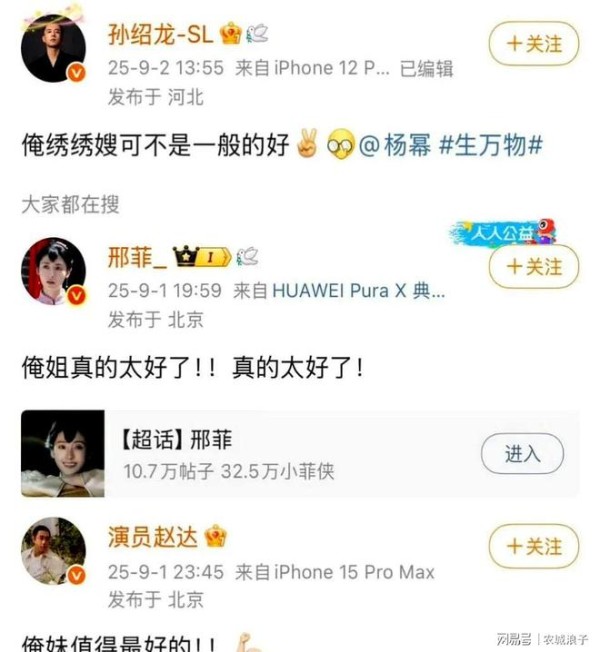
Task: Tap the 进入 button for 邢菲 超话
Action: pos(522,454)
